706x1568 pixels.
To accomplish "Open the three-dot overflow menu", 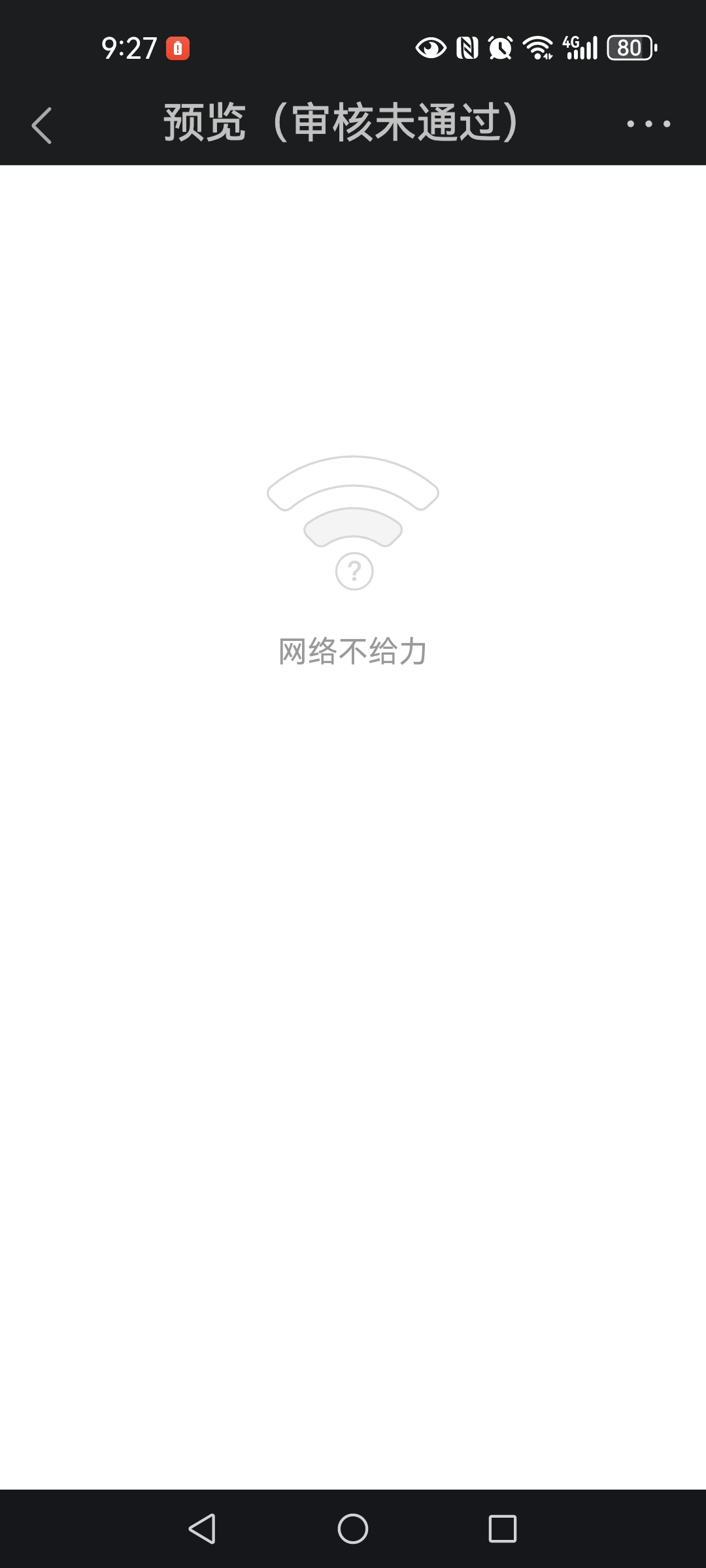I will pos(648,123).
